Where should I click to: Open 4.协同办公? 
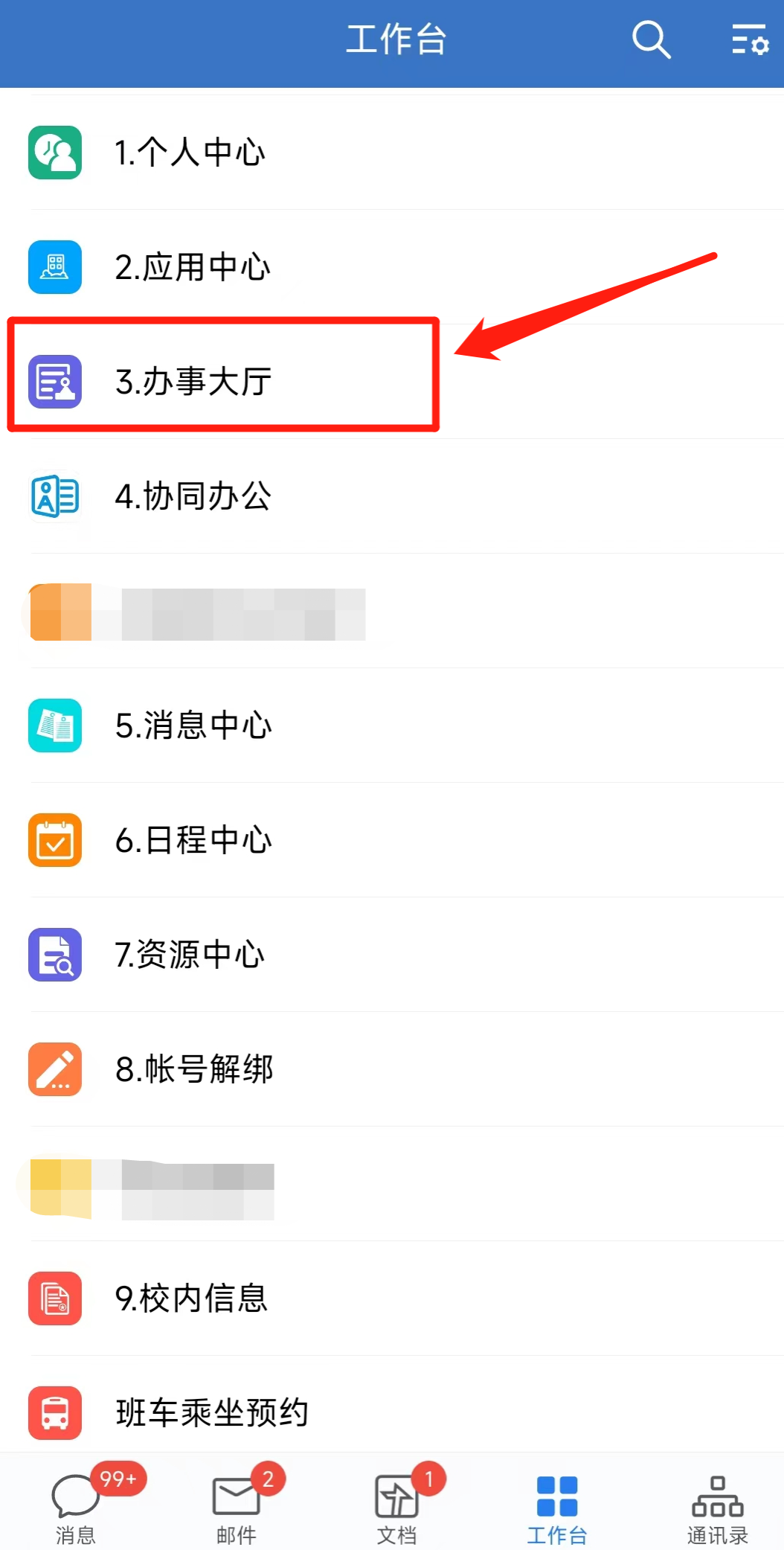point(392,496)
